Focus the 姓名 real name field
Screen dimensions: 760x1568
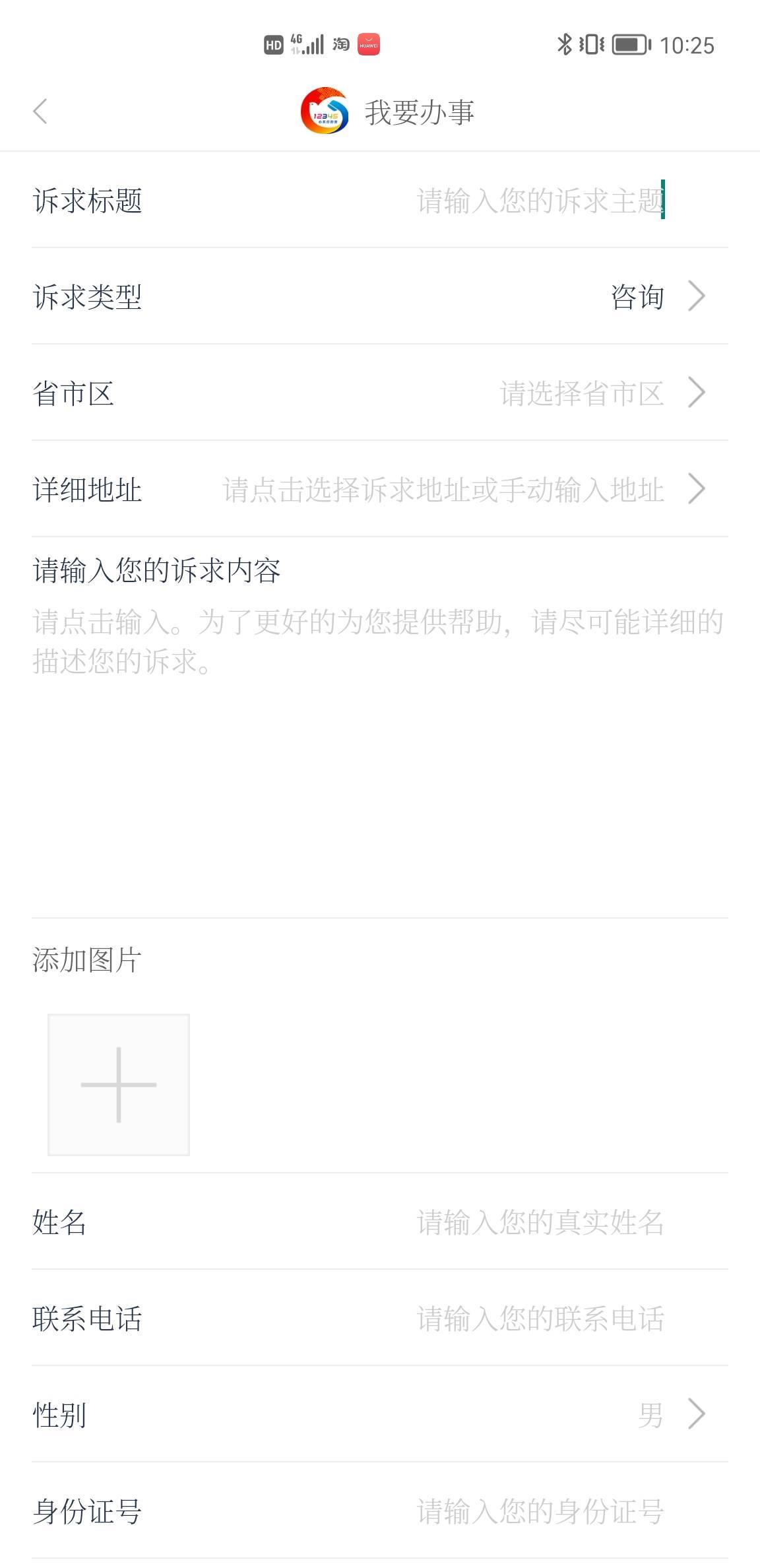(x=540, y=1222)
